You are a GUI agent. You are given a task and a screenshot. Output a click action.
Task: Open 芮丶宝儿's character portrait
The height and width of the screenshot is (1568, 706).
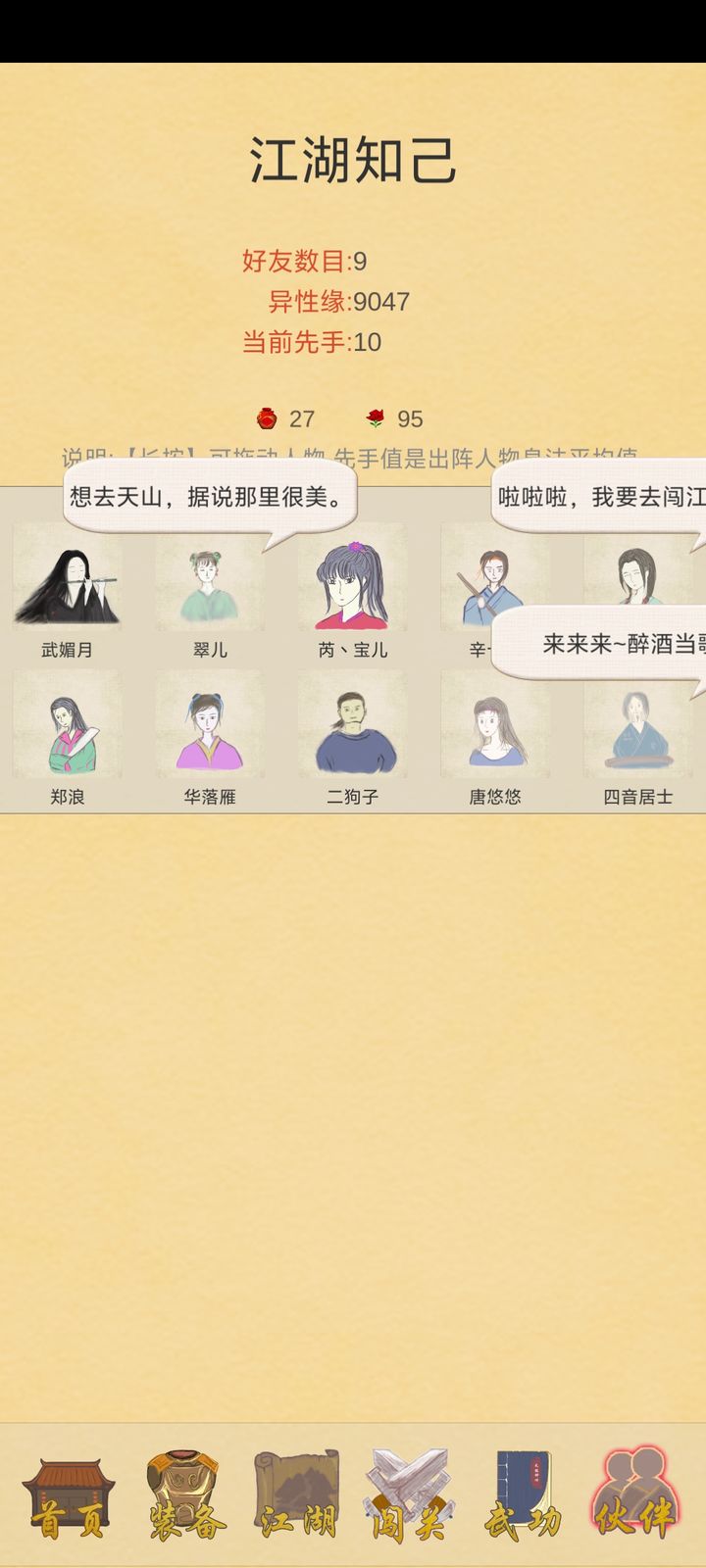pyautogui.click(x=352, y=581)
